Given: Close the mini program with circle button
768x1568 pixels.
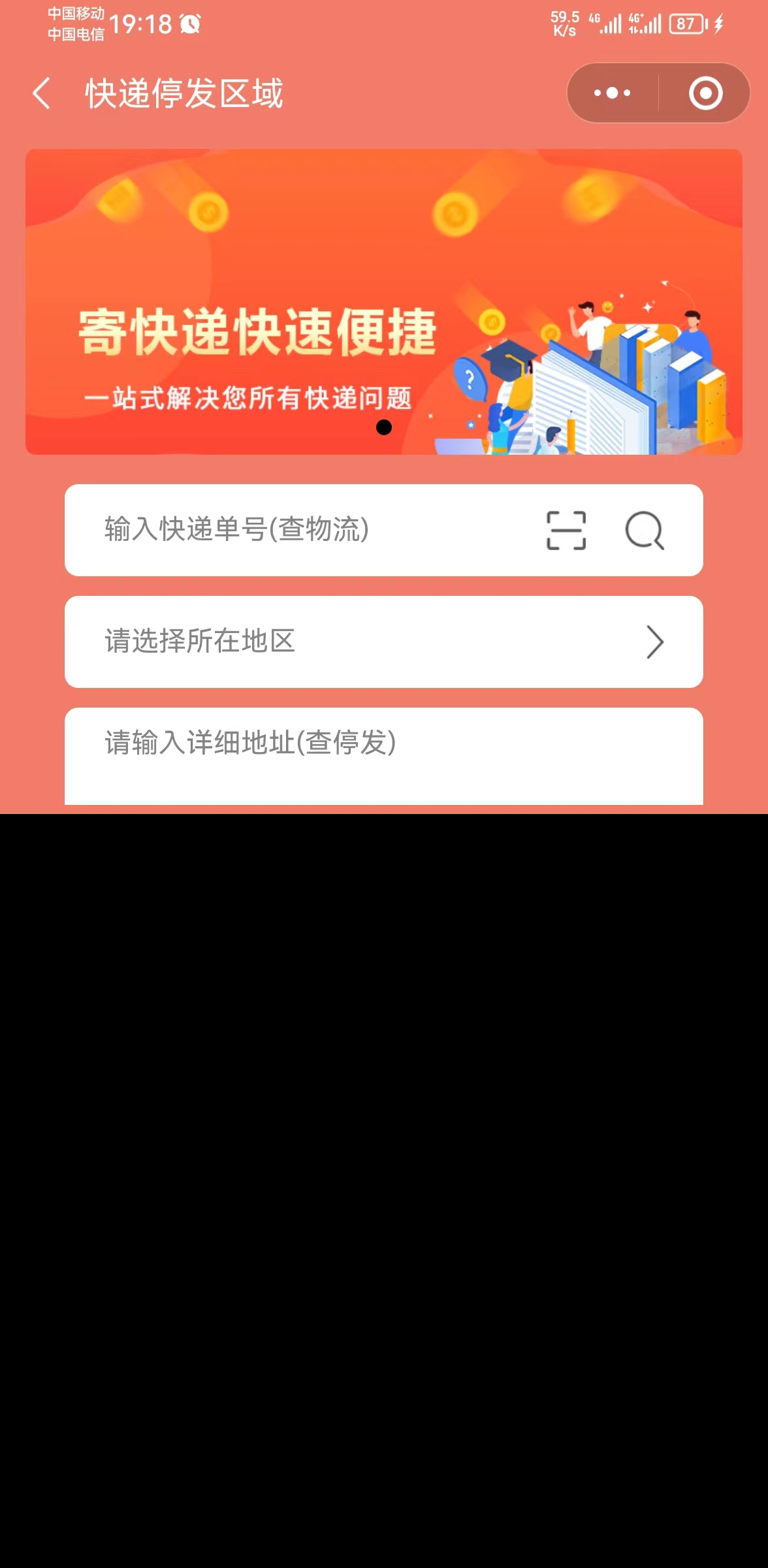Looking at the screenshot, I should point(705,93).
